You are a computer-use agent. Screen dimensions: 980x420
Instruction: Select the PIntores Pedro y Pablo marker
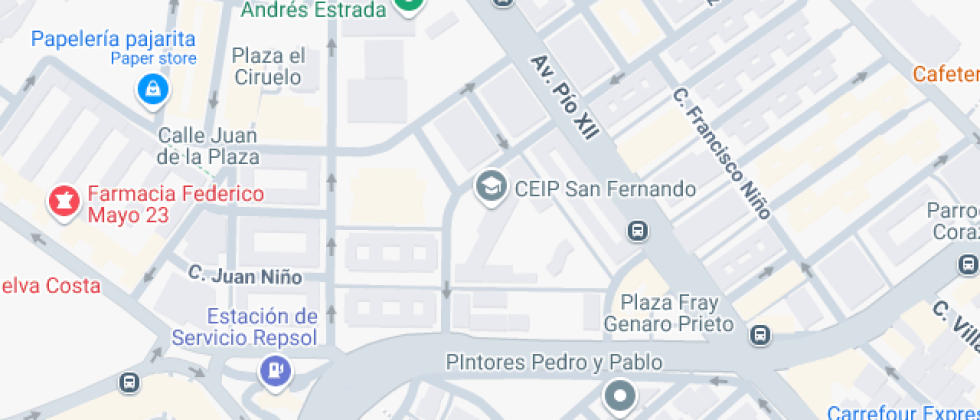pyautogui.click(x=620, y=396)
